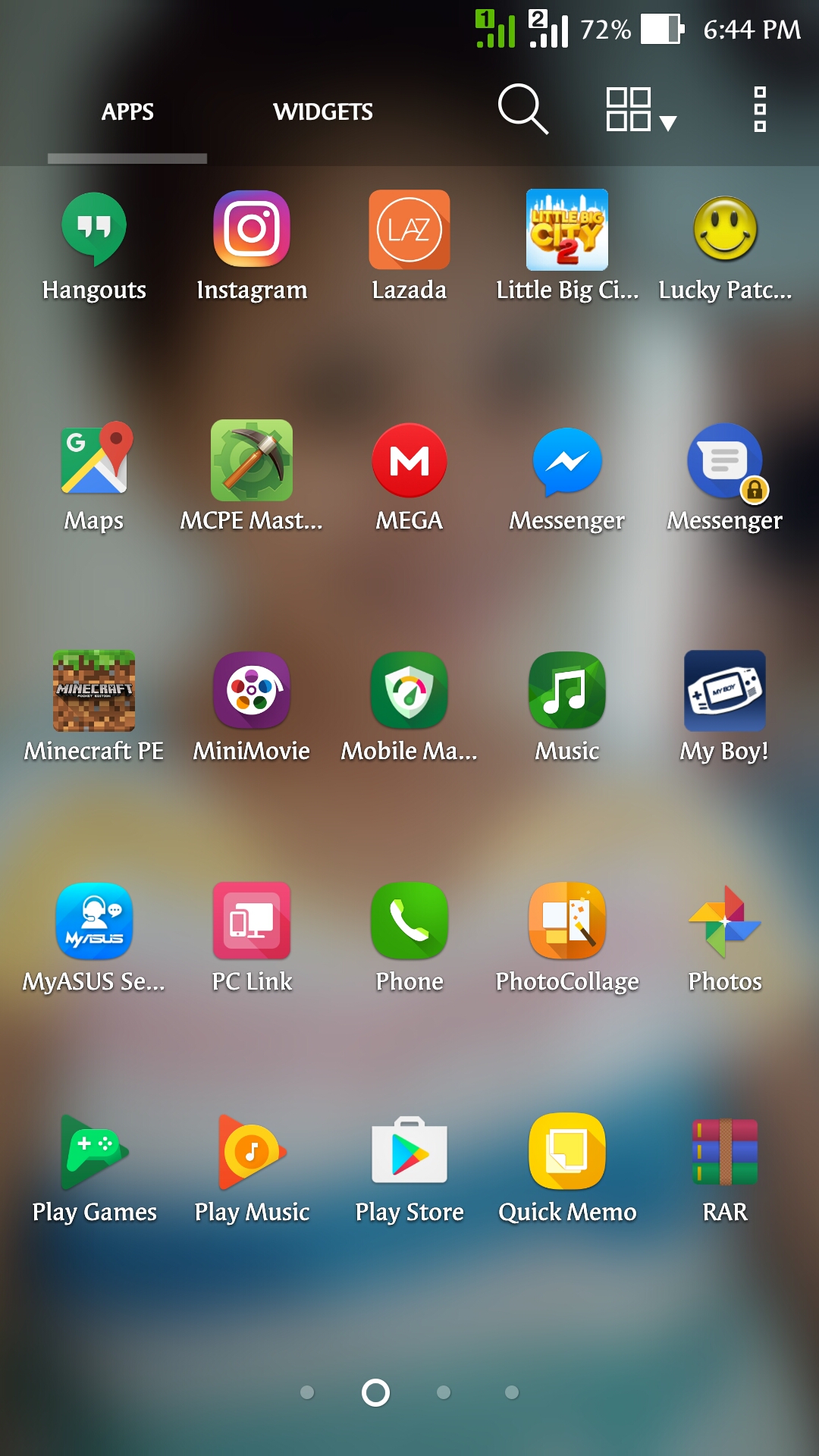Launch PhotoCollage
This screenshot has width=819, height=1456.
567,921
